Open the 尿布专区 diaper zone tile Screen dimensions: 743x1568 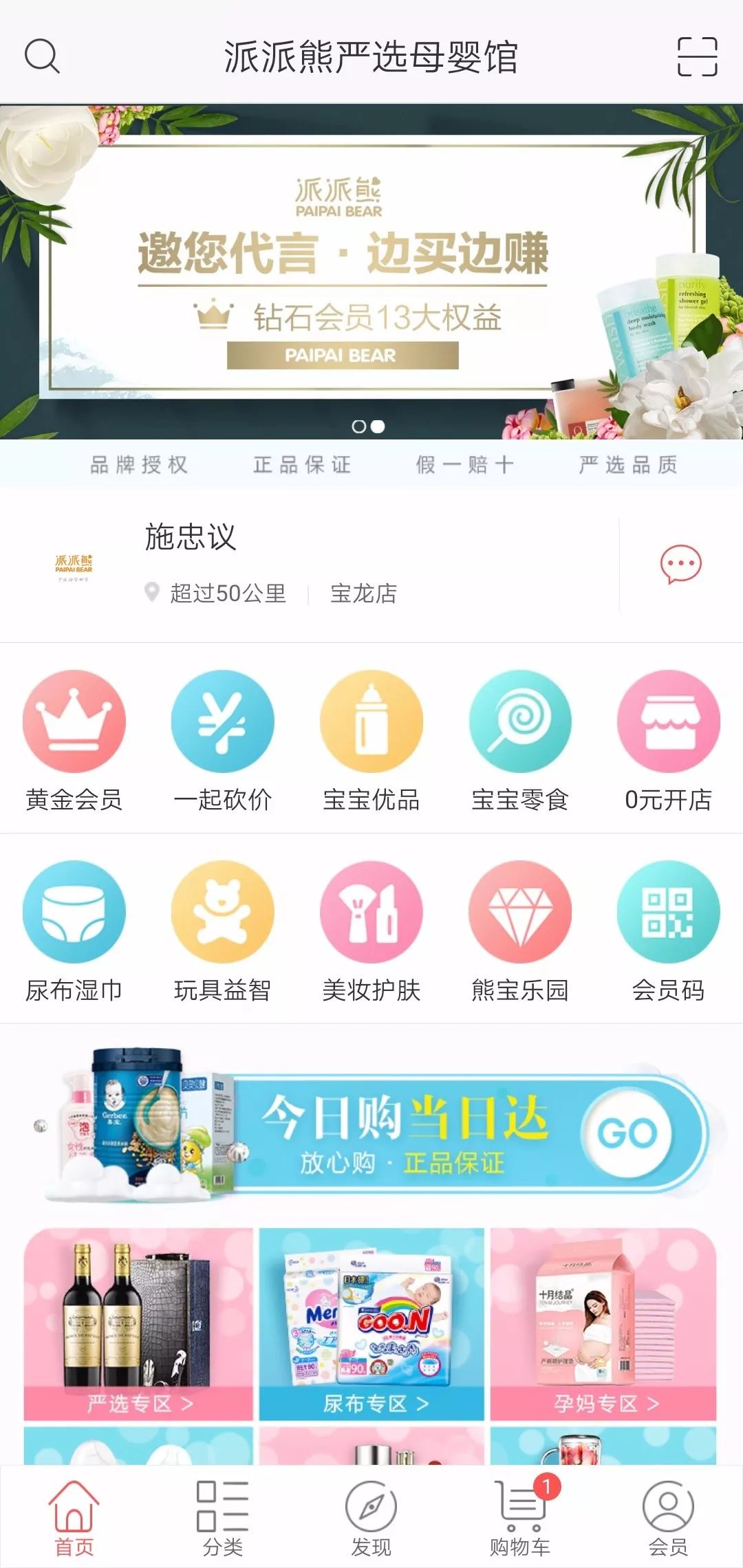(371, 1324)
